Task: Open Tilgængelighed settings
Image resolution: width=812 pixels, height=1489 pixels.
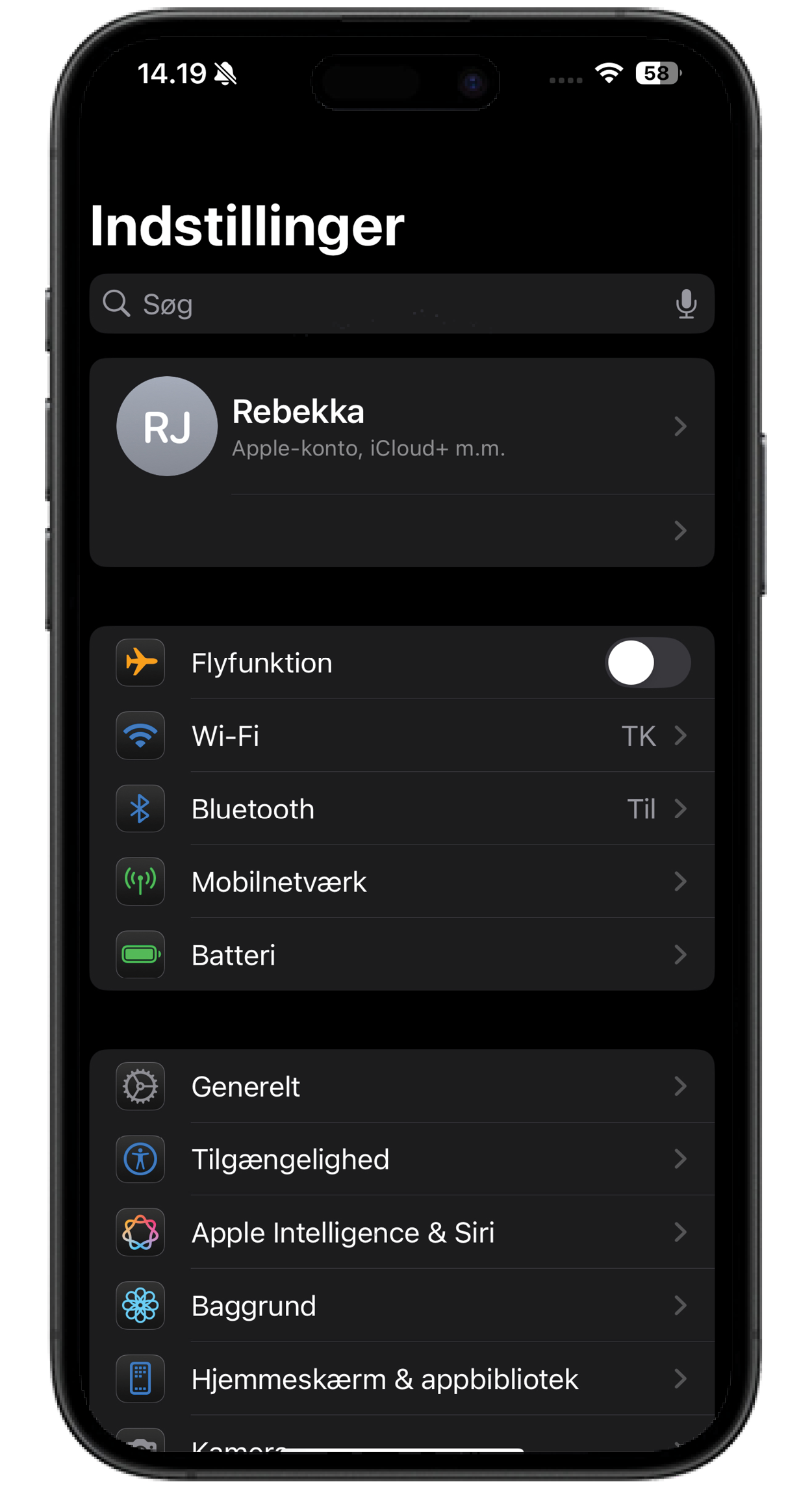Action: coord(401,1160)
